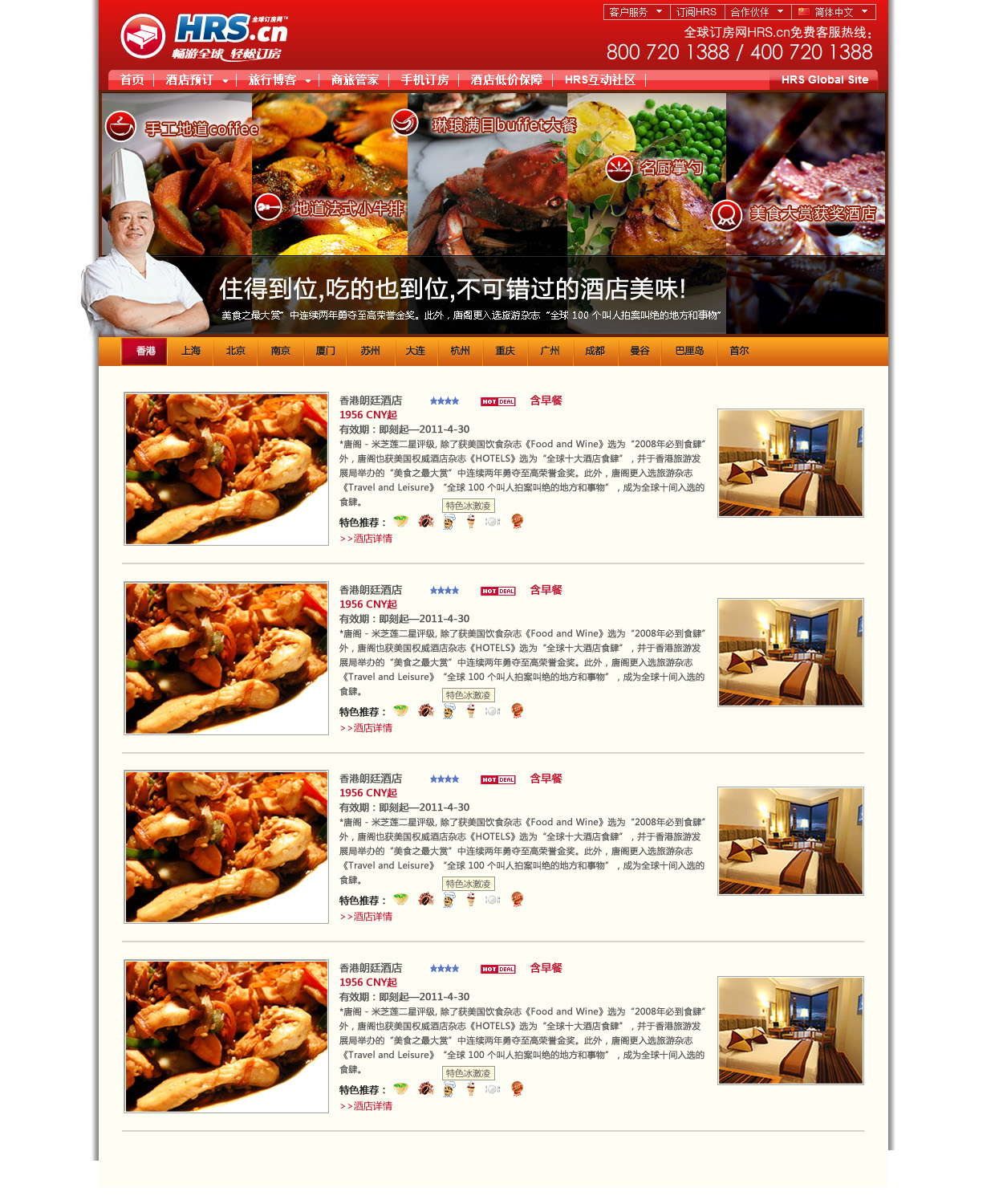
Task: Go to 首页 in navigation bar
Action: [x=132, y=80]
